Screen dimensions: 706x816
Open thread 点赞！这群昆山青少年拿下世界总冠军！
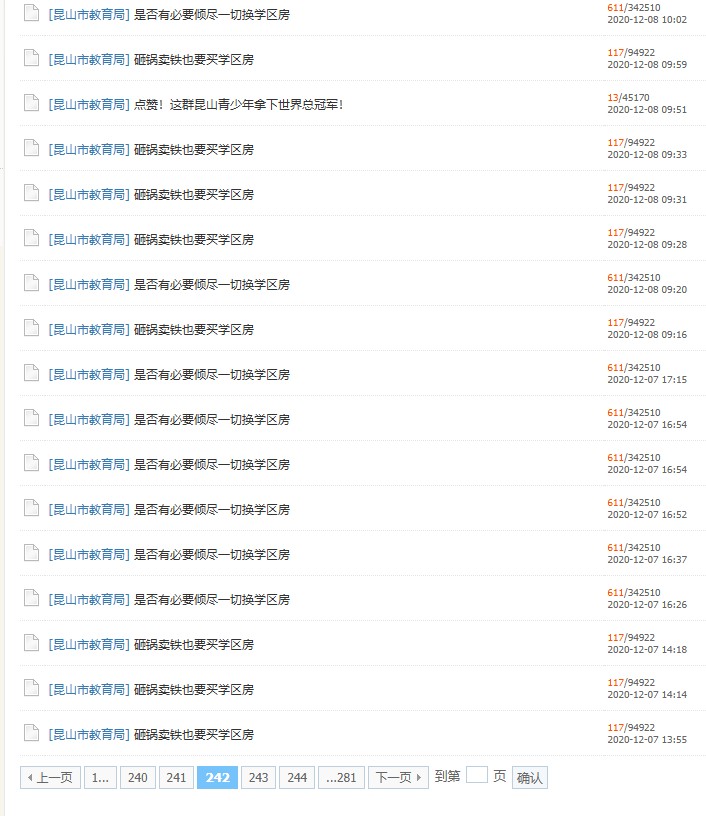[239, 104]
